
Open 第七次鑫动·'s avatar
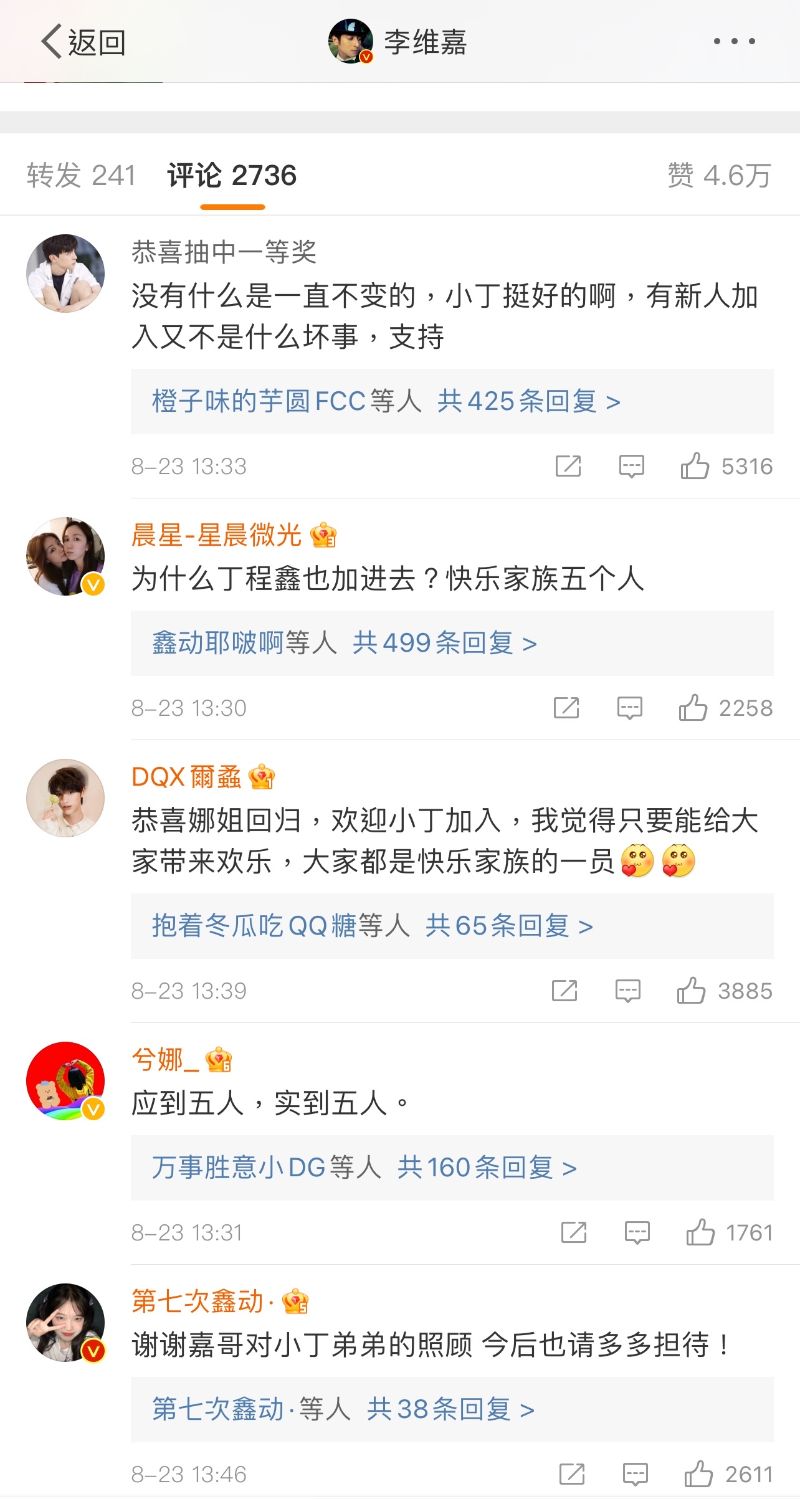tap(65, 1322)
